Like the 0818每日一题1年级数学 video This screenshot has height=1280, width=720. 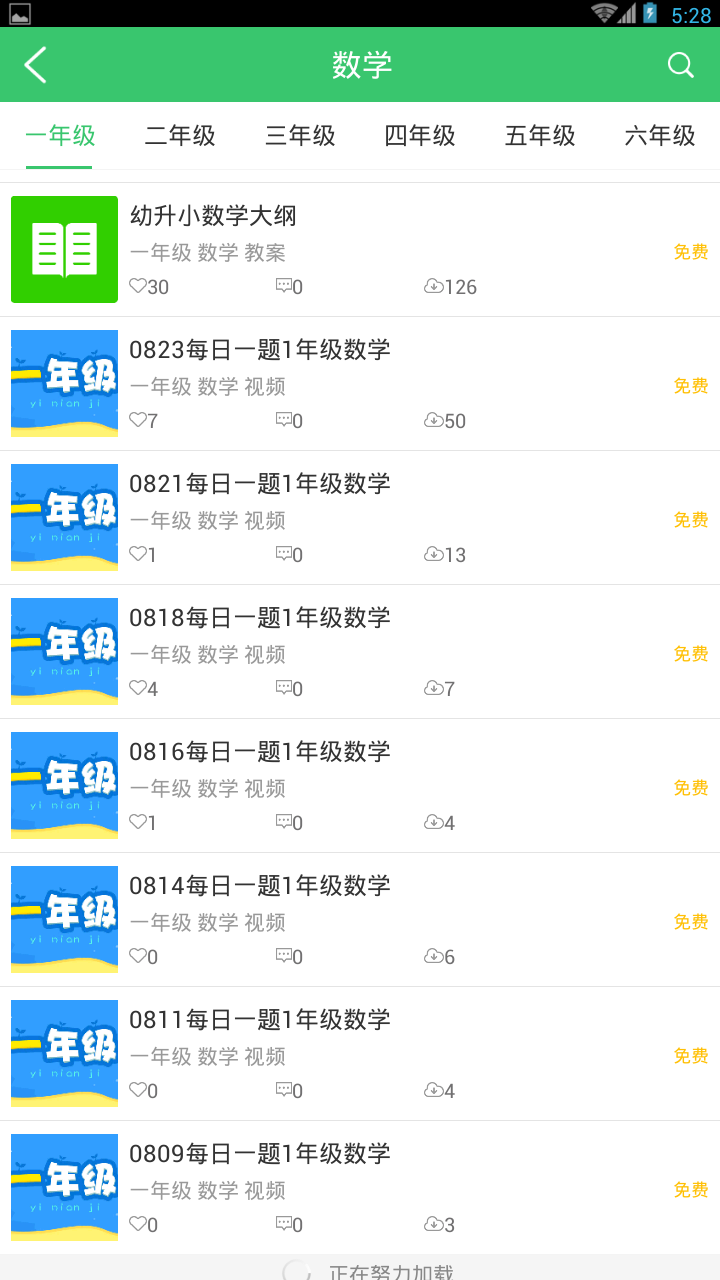tap(138, 688)
